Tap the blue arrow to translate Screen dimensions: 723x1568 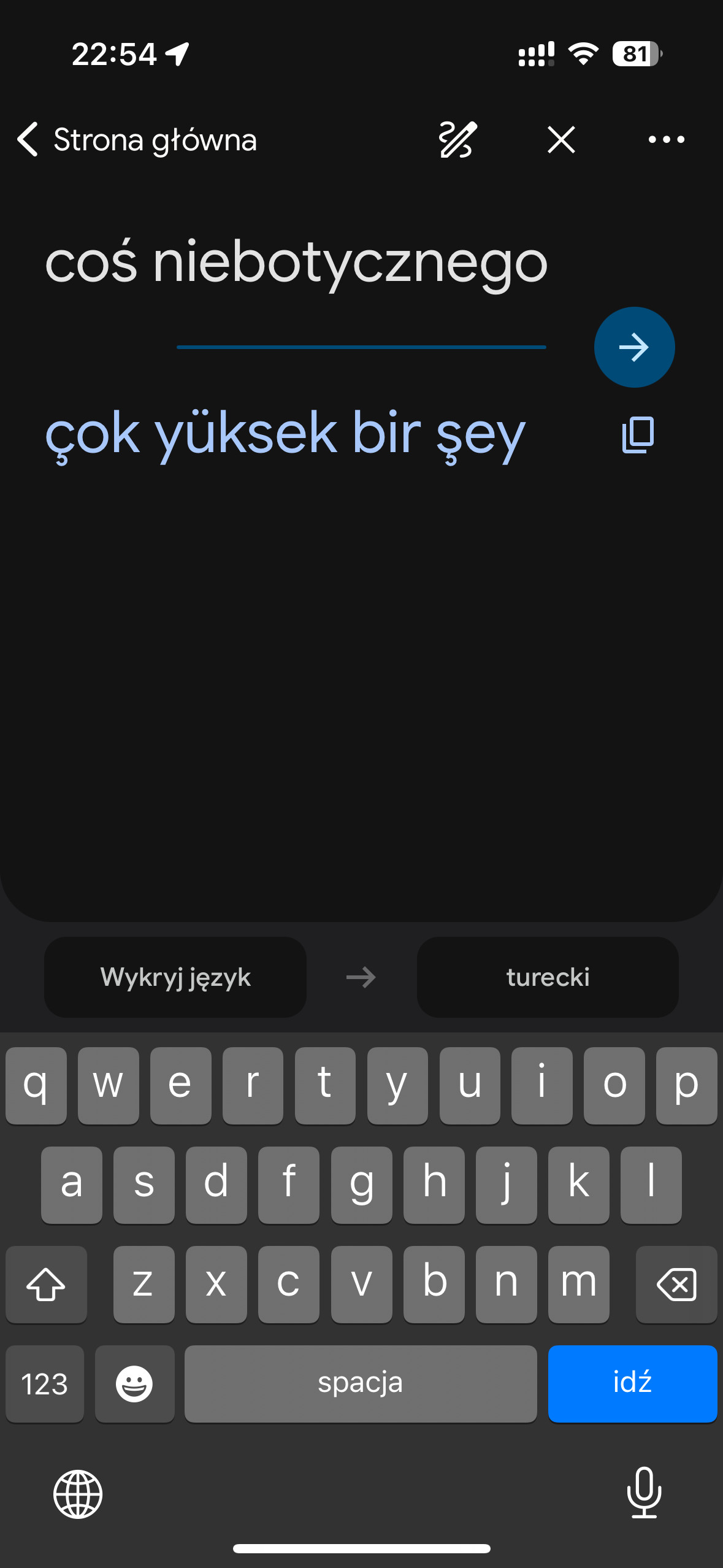(x=634, y=347)
